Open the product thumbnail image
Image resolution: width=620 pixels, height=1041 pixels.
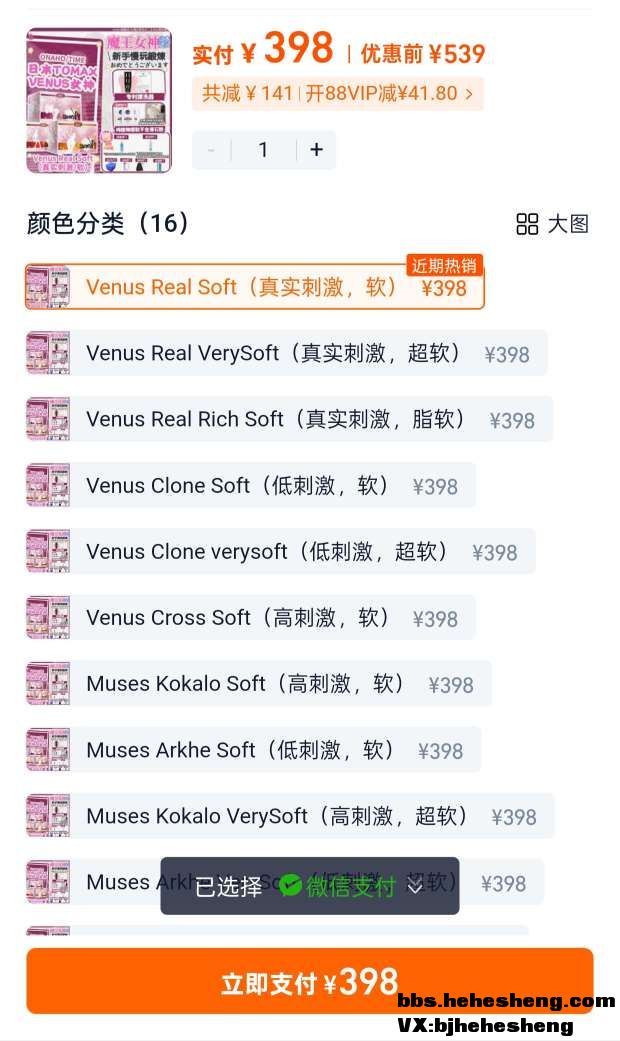coord(99,100)
